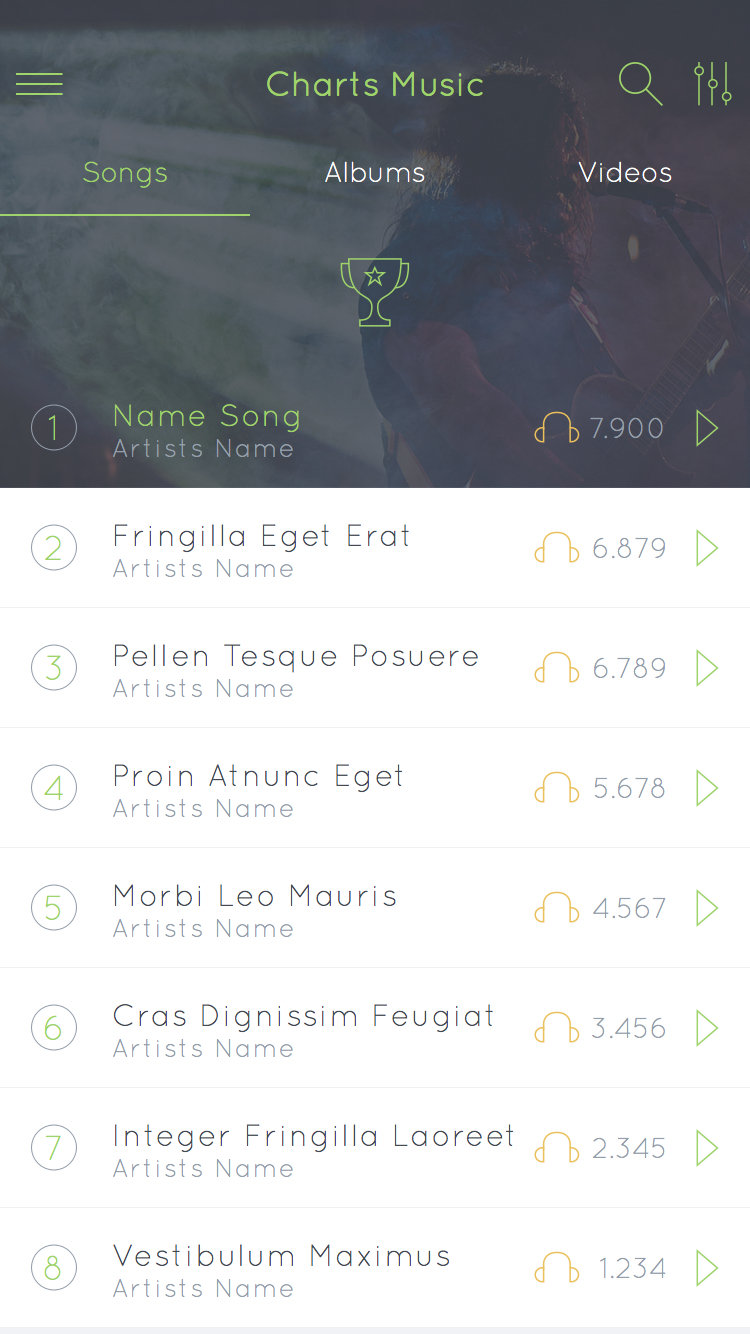Play Cras Dignissim Feugiat
Screen dimensions: 750x1334
point(707,1028)
